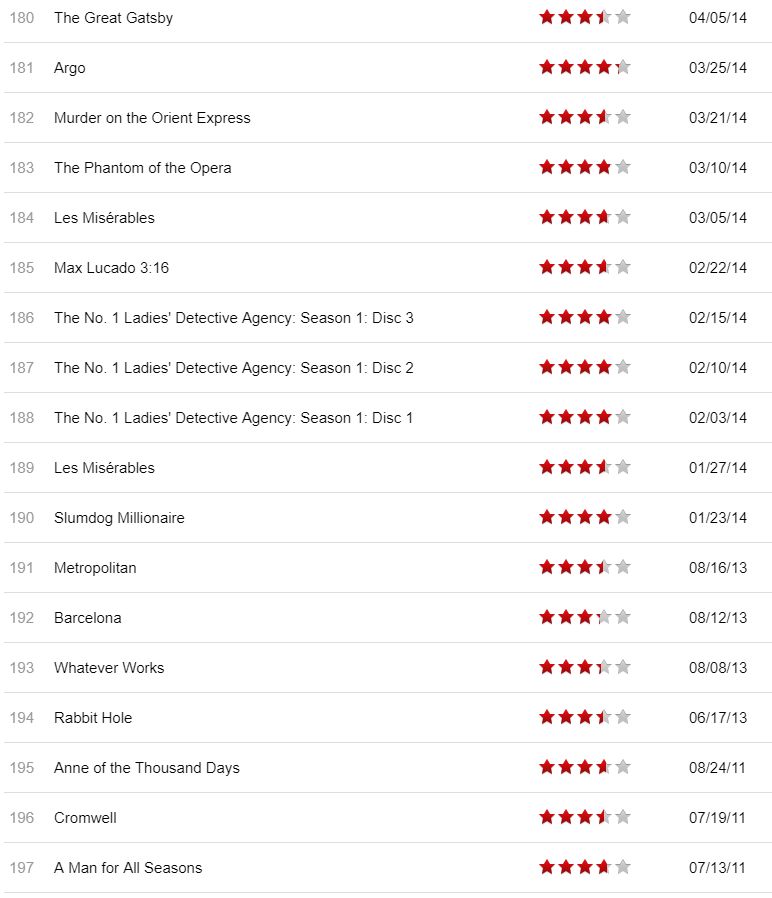Open Anne of the Thousand Days
Viewport: 772px width, 898px height.
147,768
